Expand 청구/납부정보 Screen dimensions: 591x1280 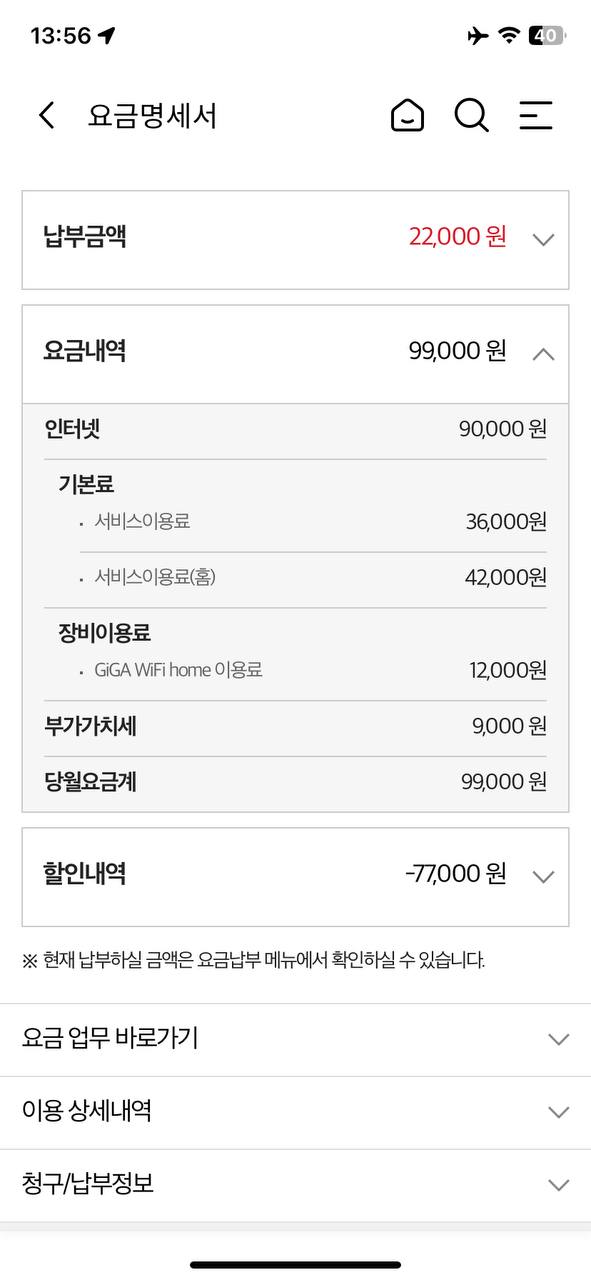295,1185
